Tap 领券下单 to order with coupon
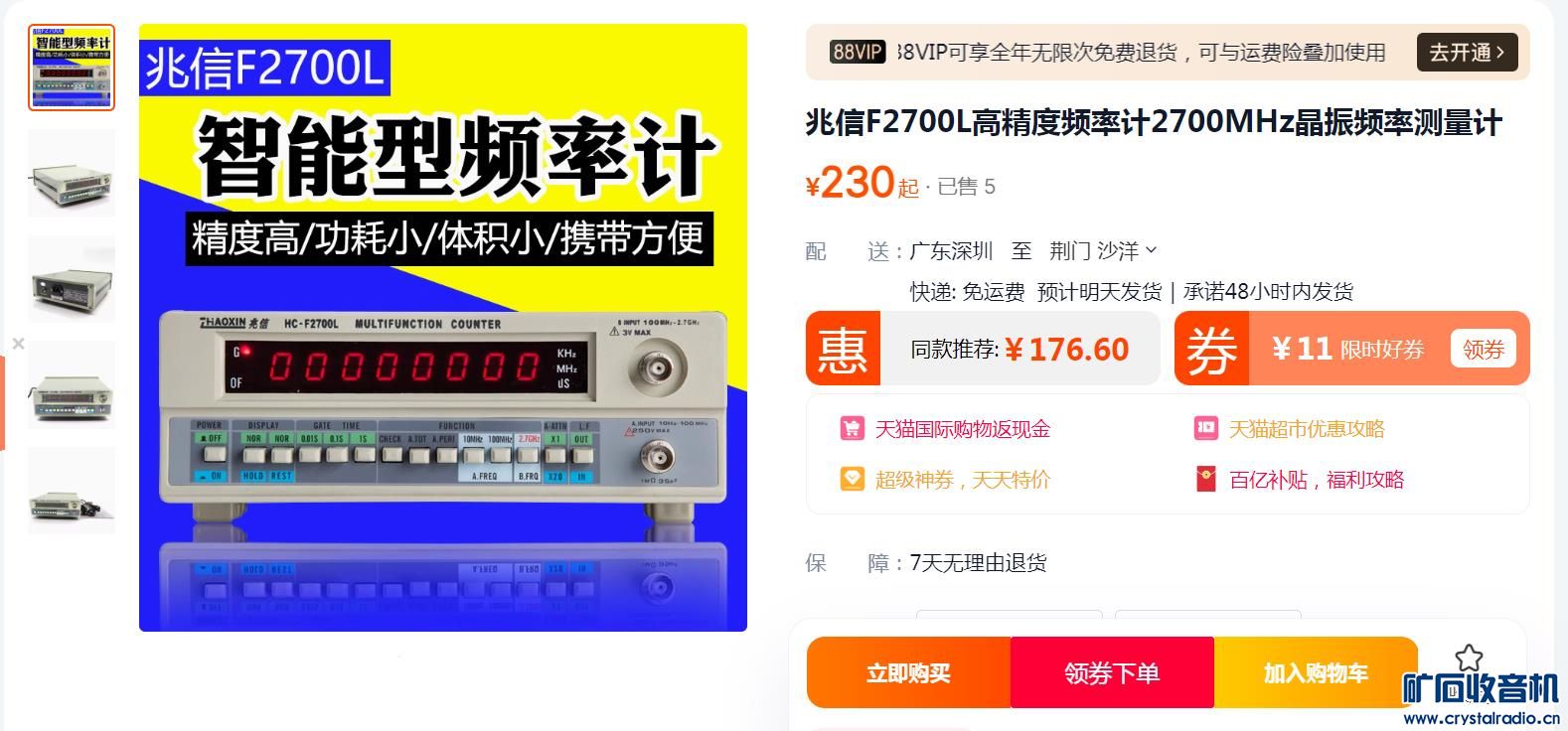 1112,673
